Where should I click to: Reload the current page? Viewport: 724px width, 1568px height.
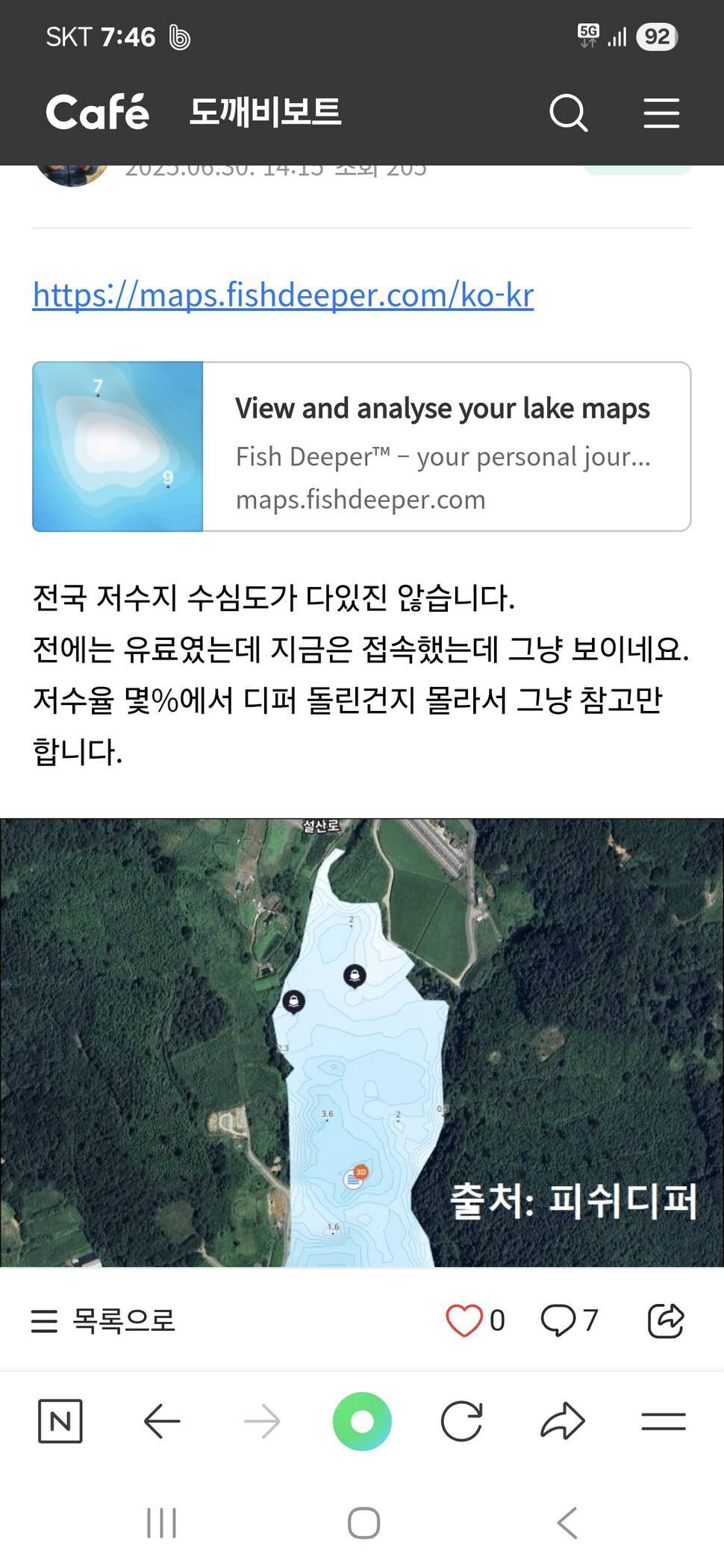tap(461, 1421)
